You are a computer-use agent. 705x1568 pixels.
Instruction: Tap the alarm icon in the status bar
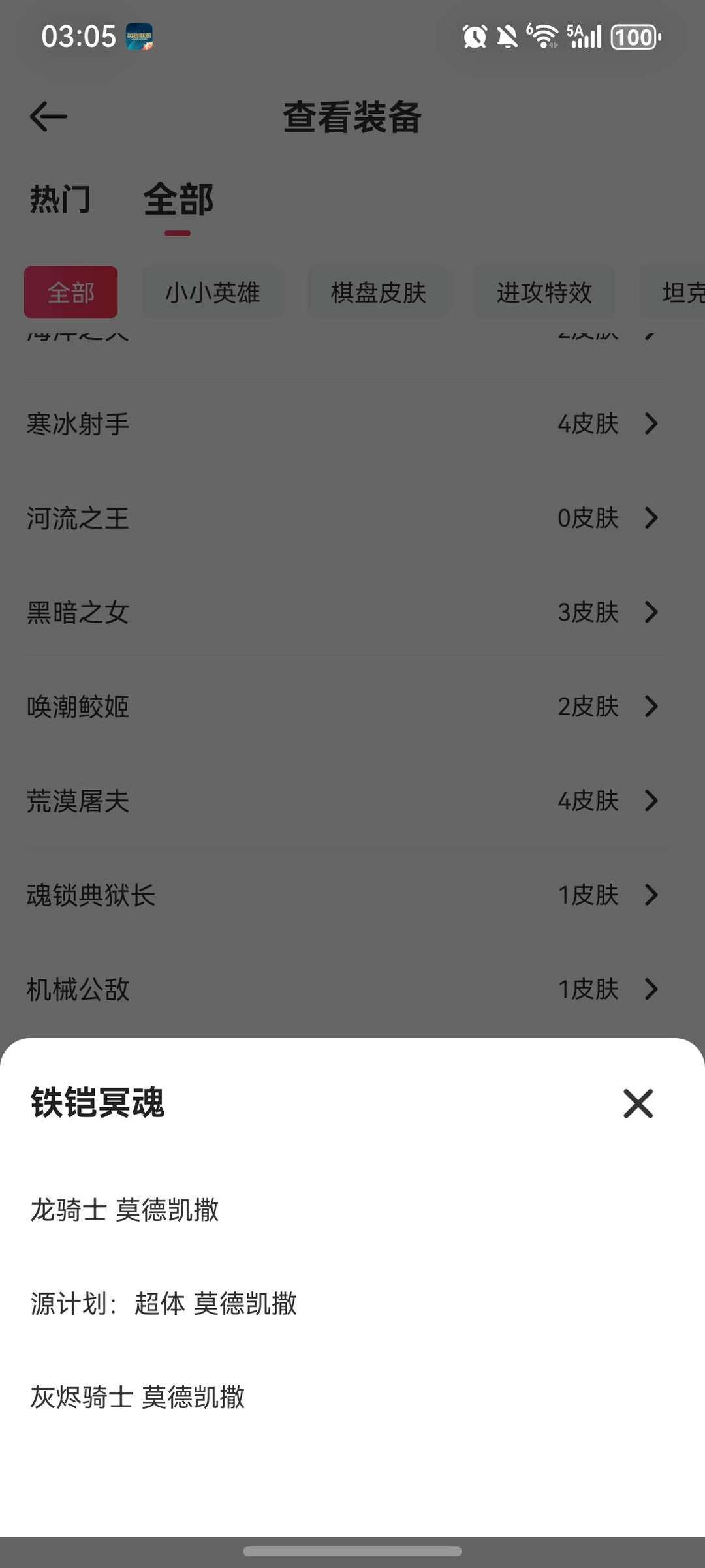[x=474, y=38]
